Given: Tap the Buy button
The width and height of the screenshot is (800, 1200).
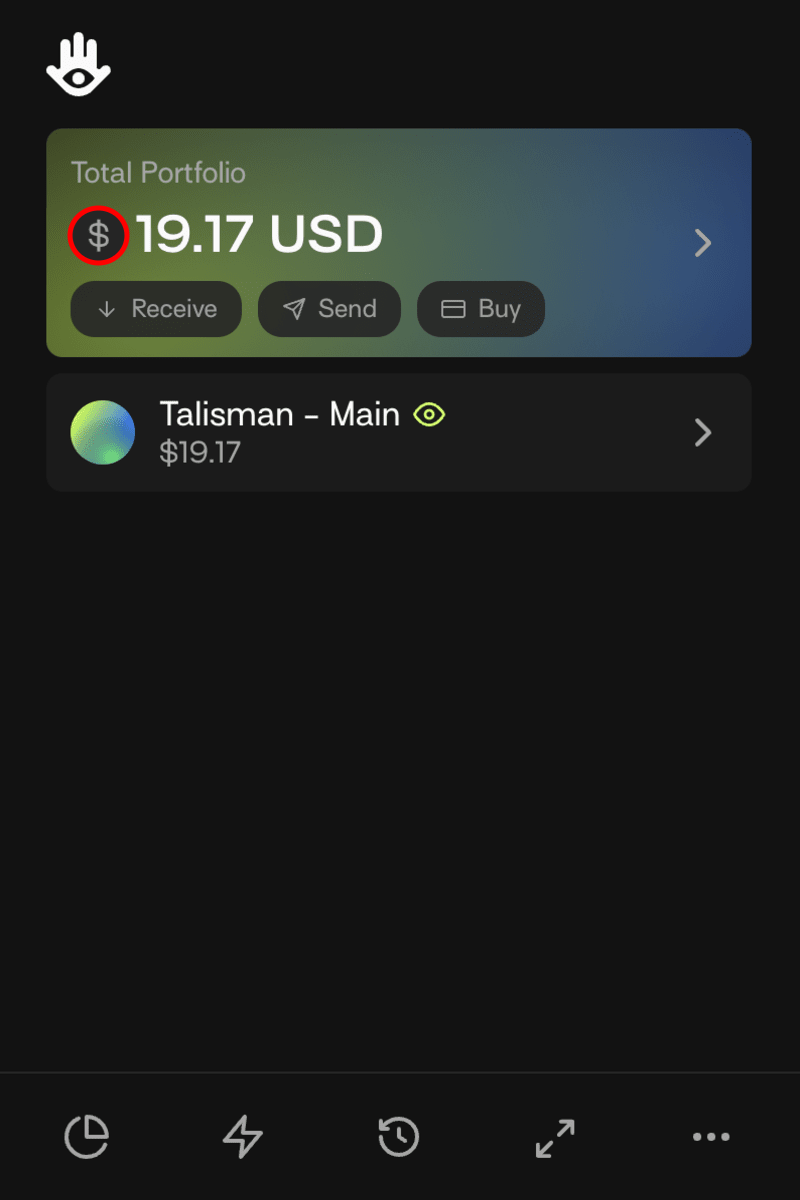Looking at the screenshot, I should [481, 309].
